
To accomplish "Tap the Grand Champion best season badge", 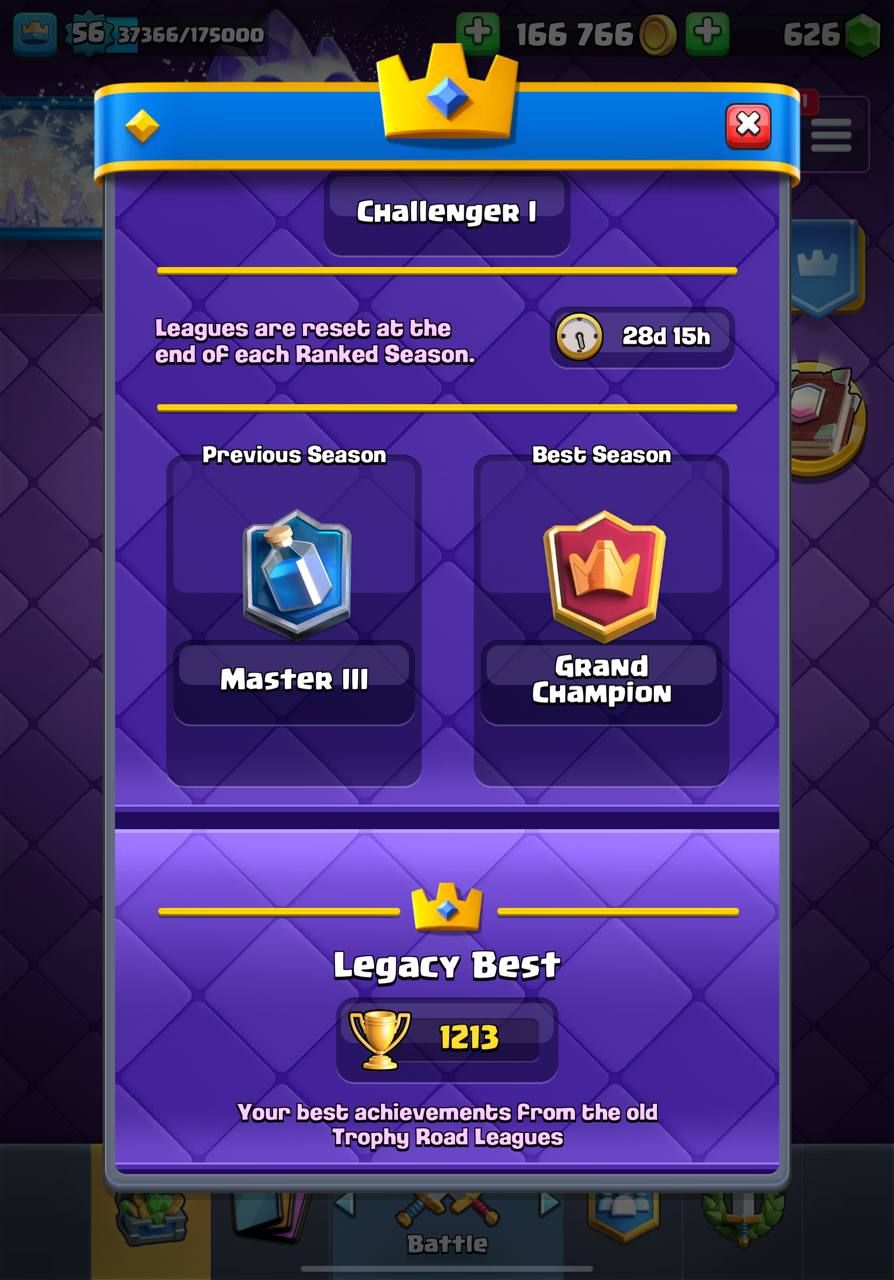I will [x=603, y=576].
